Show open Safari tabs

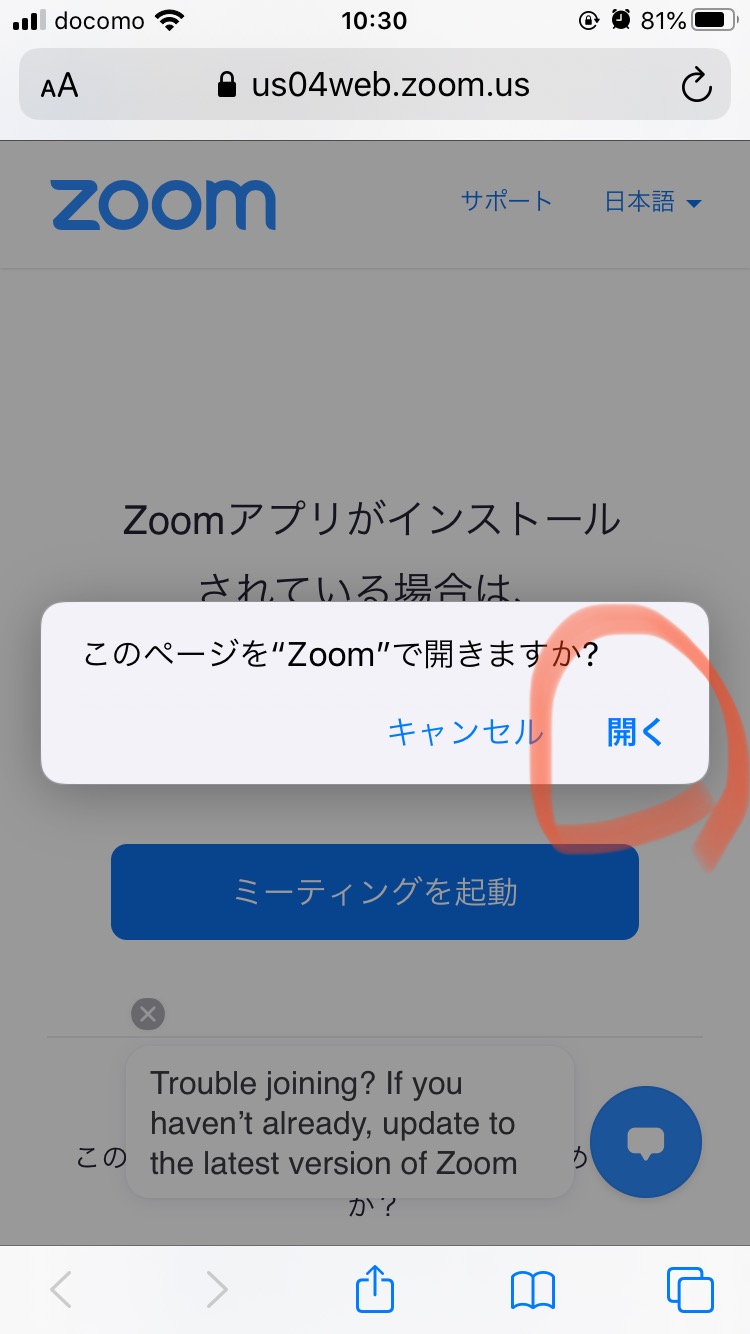[690, 1289]
